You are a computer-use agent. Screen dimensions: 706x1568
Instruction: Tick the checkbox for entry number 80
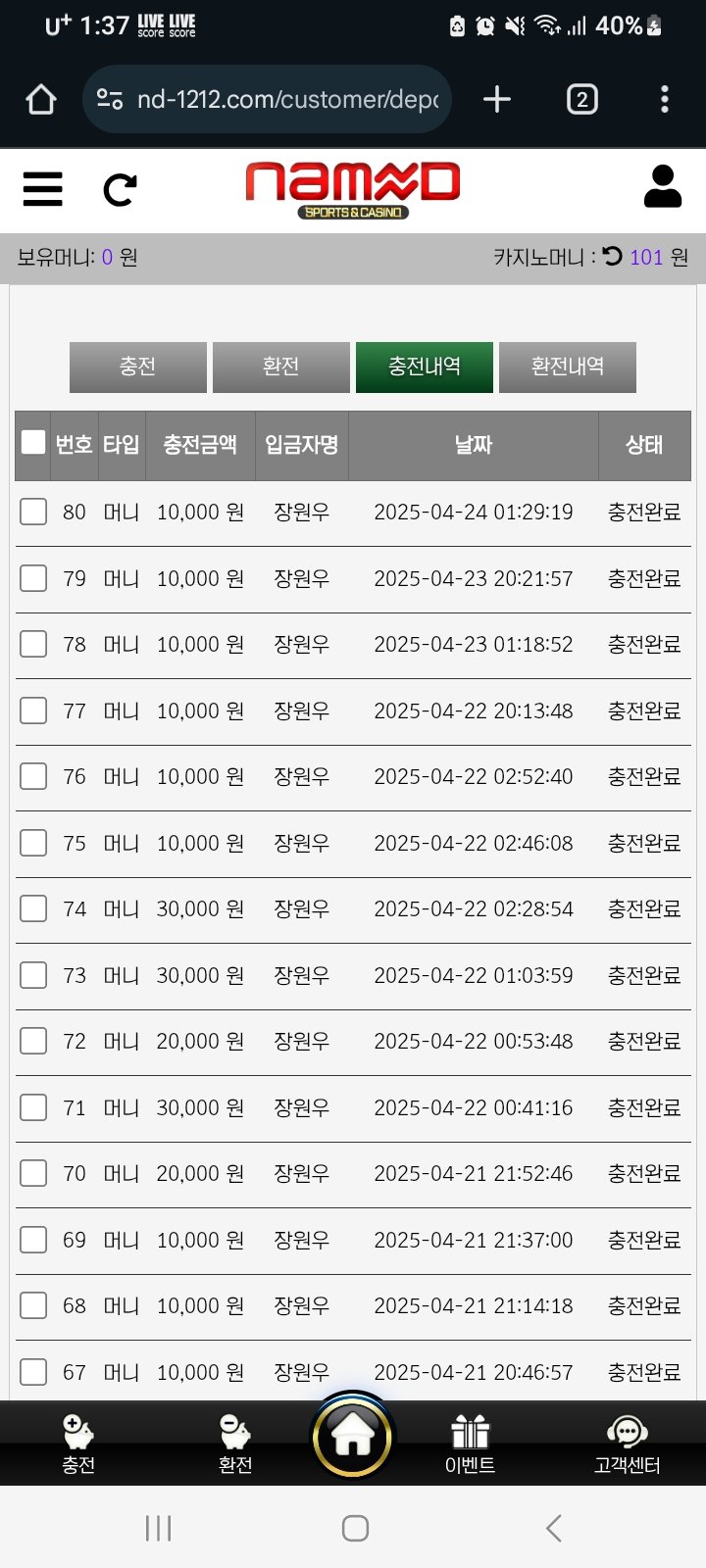(x=33, y=512)
